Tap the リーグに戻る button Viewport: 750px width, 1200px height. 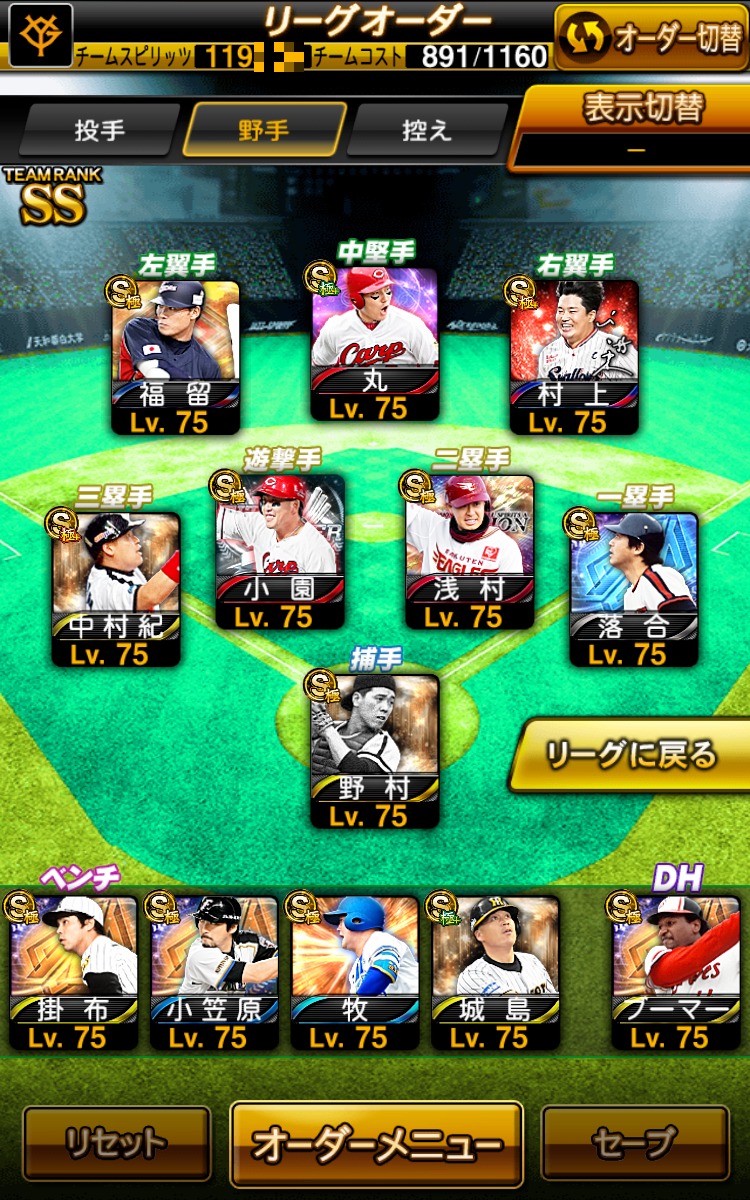(630, 755)
